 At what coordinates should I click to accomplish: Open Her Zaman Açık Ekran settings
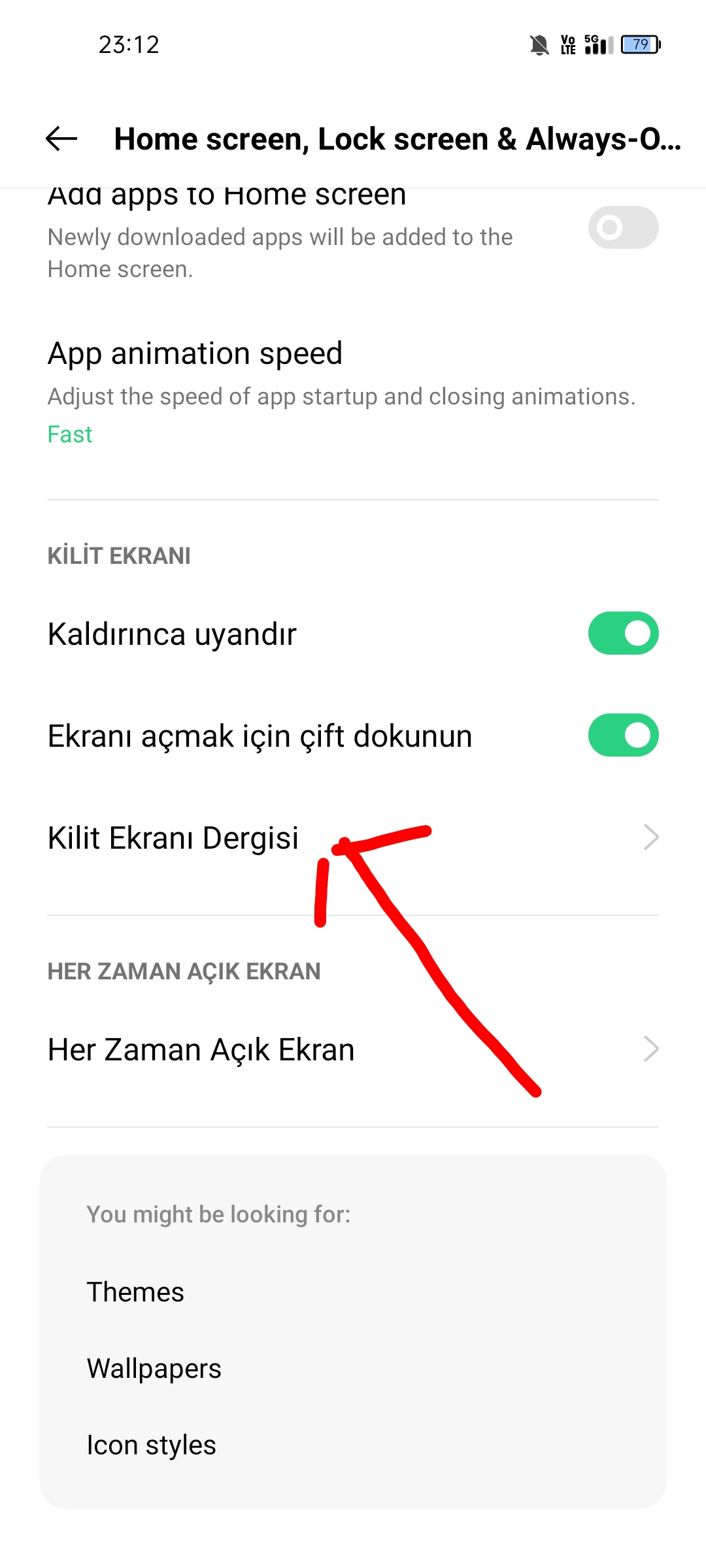click(x=353, y=1049)
